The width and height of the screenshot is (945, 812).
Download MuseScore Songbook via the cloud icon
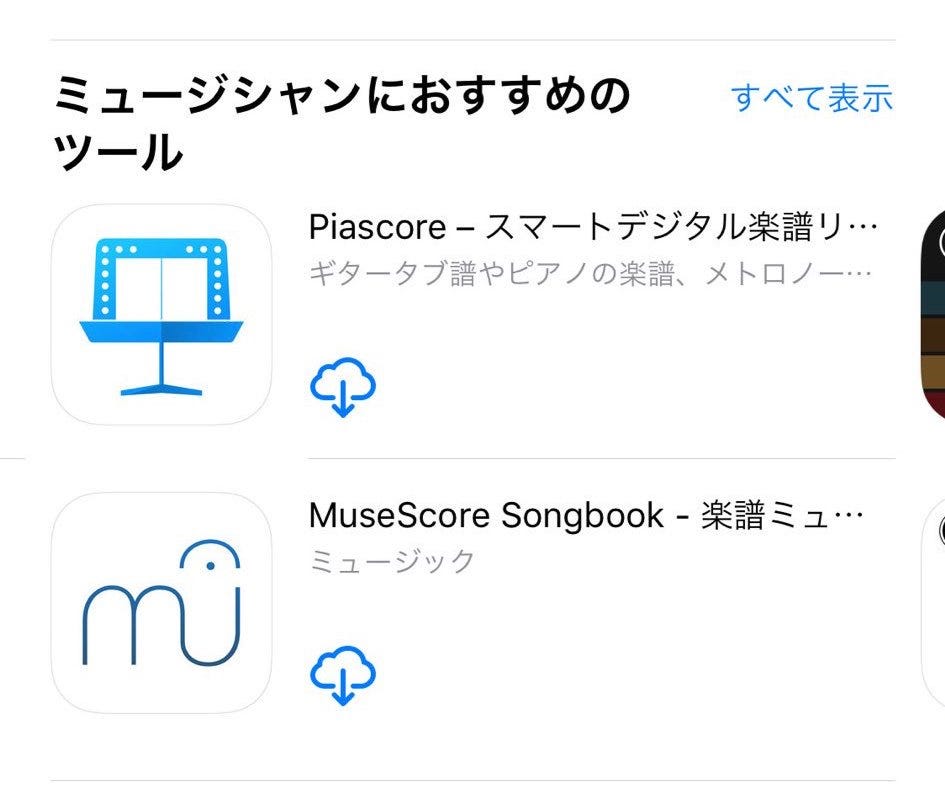point(343,676)
